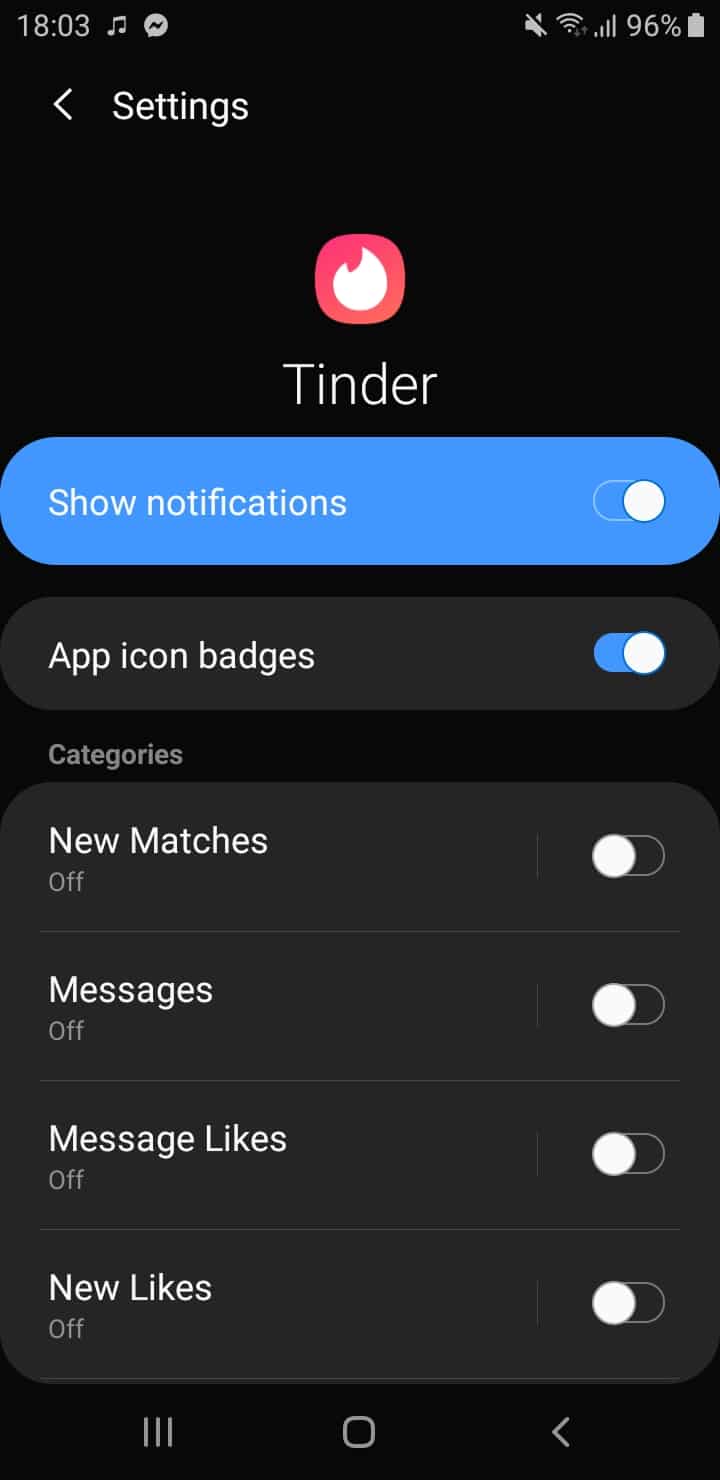Turn on Message Likes toggle
The width and height of the screenshot is (720, 1480).
coord(629,1154)
